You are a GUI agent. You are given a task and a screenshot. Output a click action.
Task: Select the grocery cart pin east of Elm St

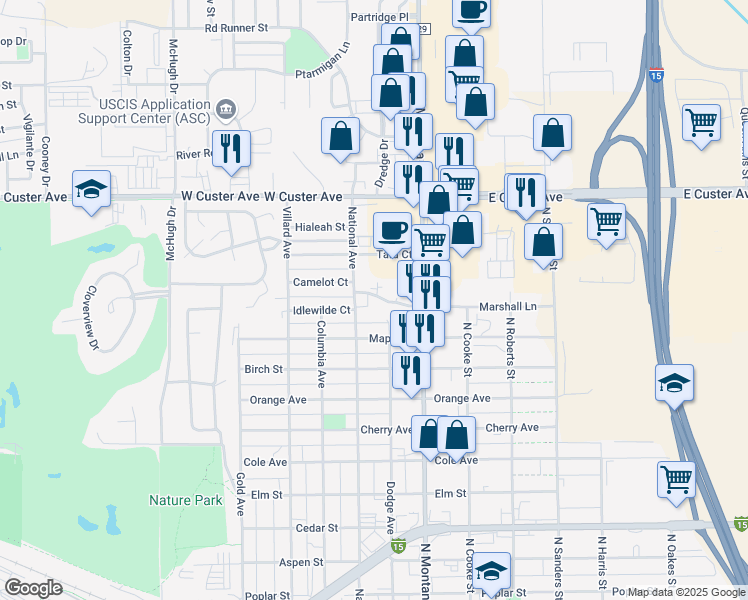coord(677,479)
